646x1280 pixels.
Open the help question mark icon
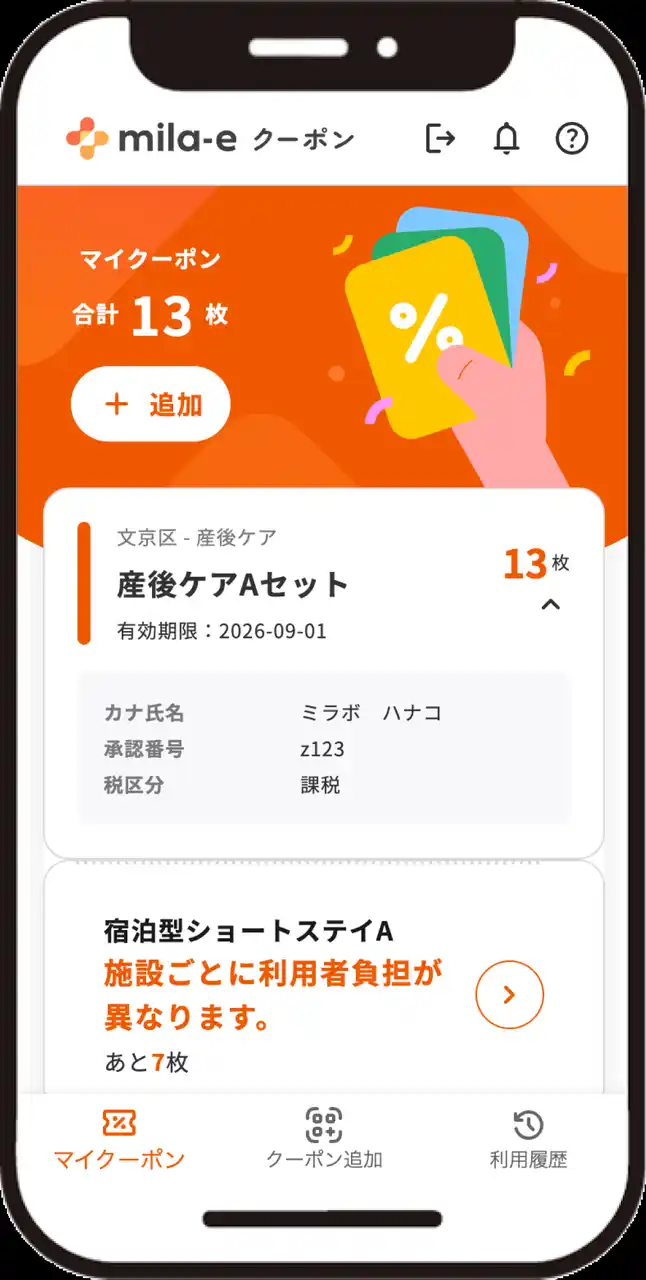[572, 139]
